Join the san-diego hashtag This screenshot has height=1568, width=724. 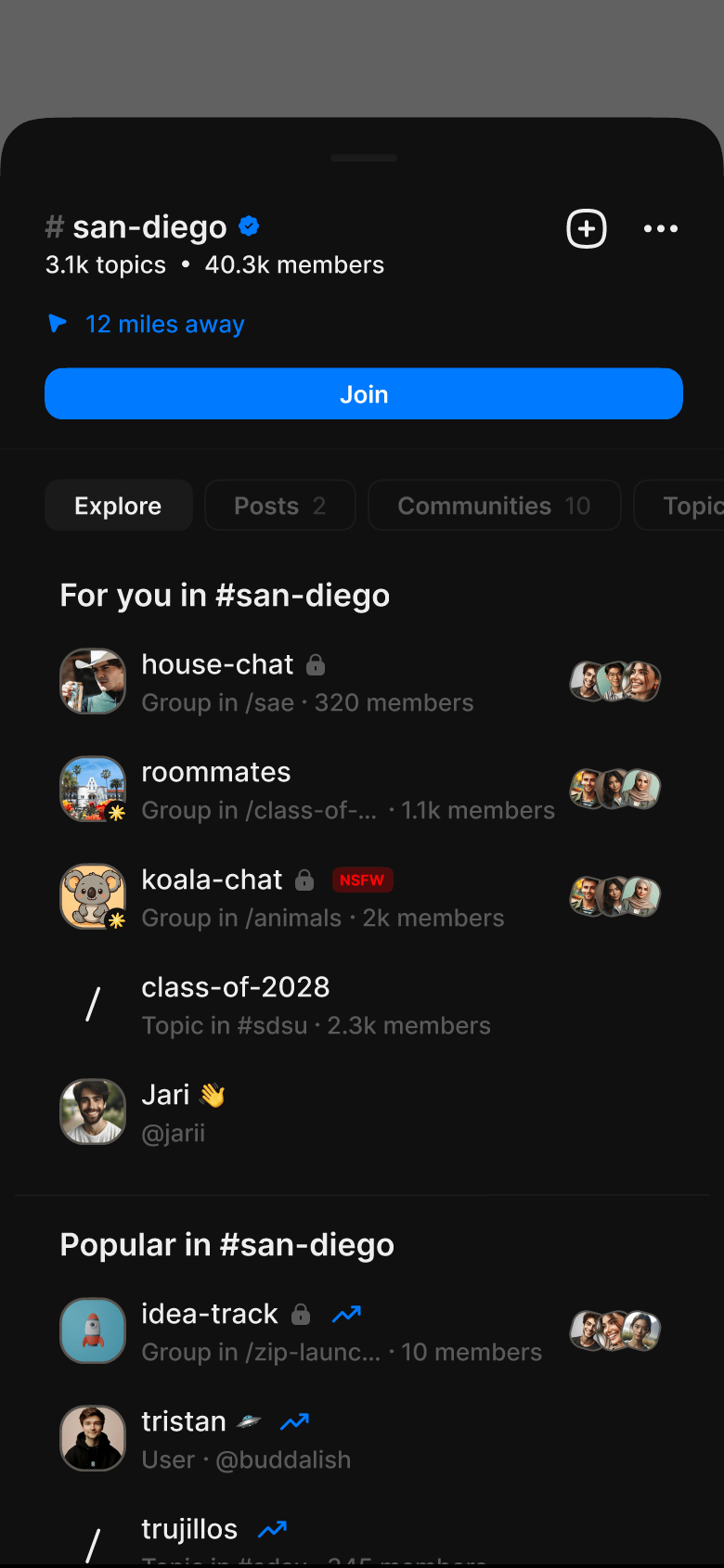(364, 394)
